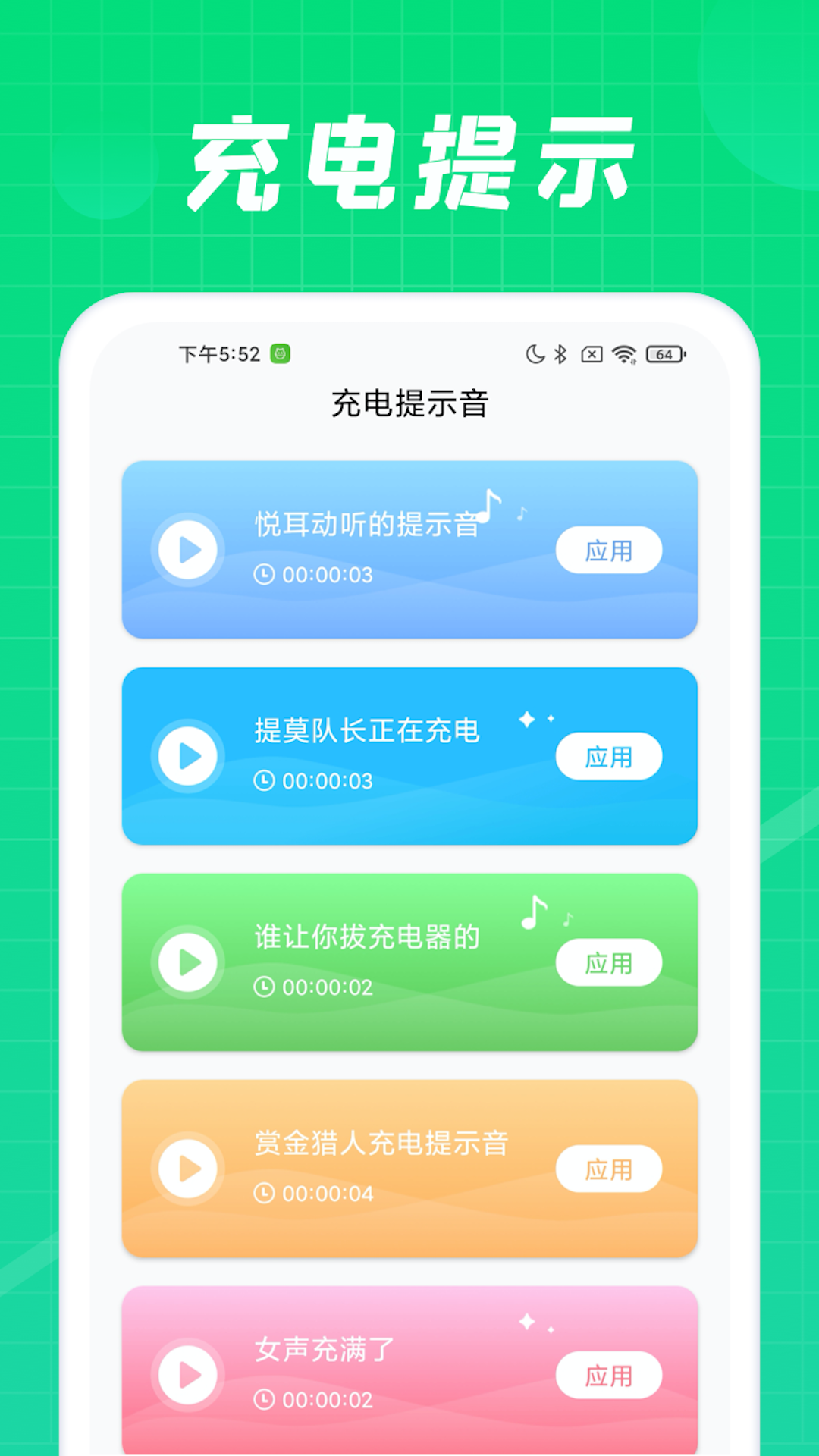
Task: Play the "悦耳动听的提示音" sound
Action: point(187,551)
